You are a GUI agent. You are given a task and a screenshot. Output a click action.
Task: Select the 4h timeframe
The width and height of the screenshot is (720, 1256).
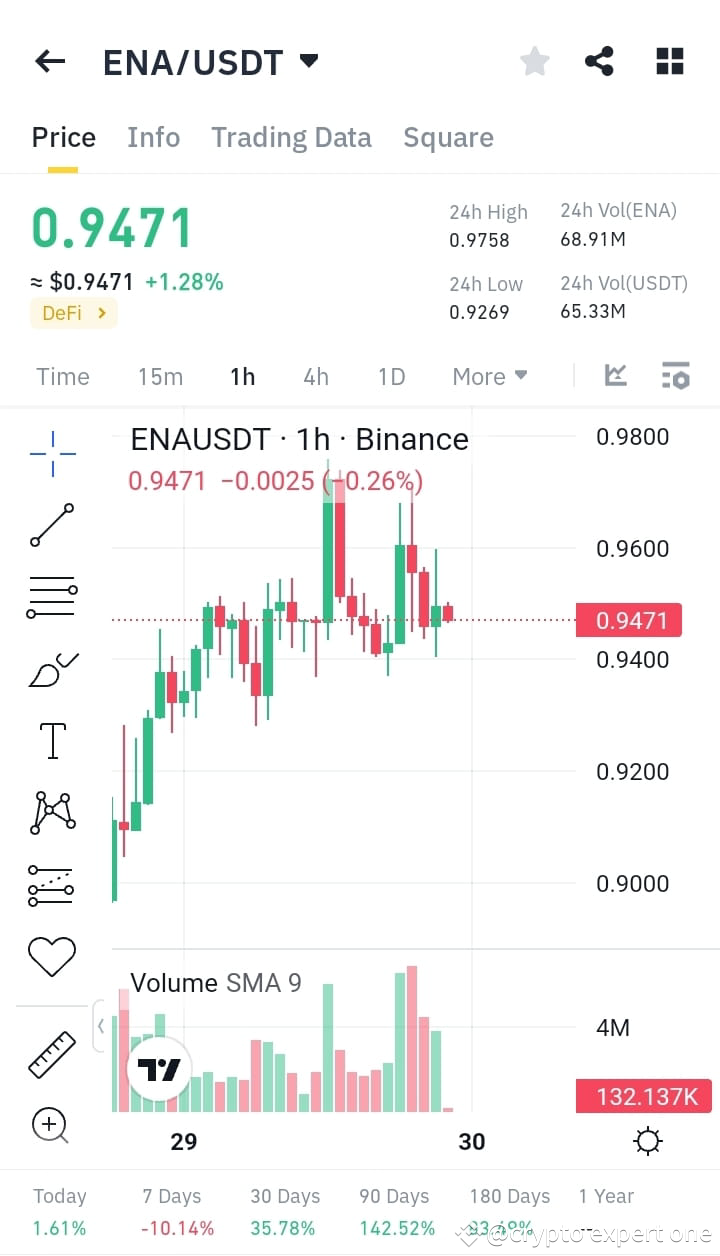tap(315, 377)
